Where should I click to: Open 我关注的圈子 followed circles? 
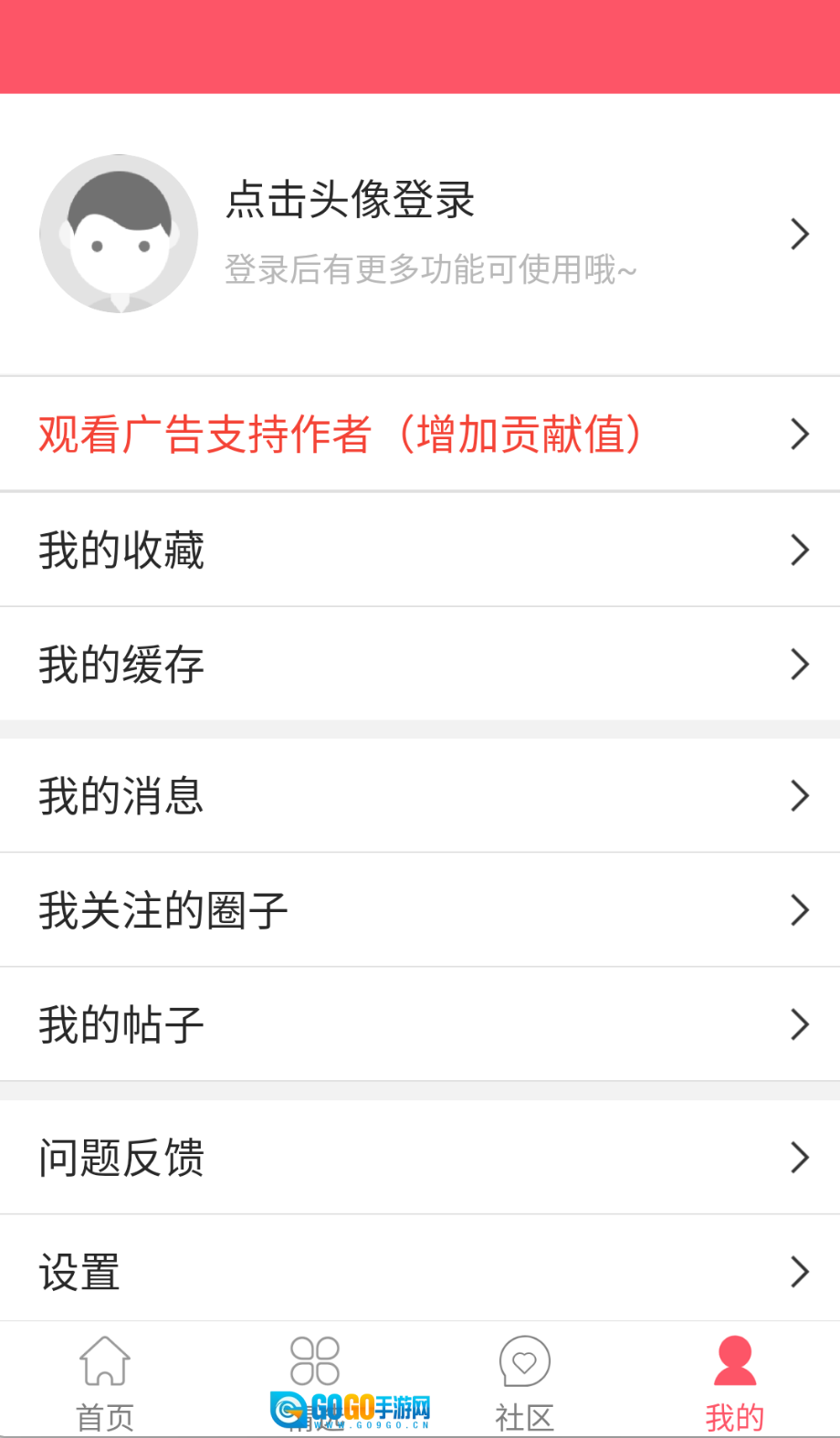click(x=420, y=910)
